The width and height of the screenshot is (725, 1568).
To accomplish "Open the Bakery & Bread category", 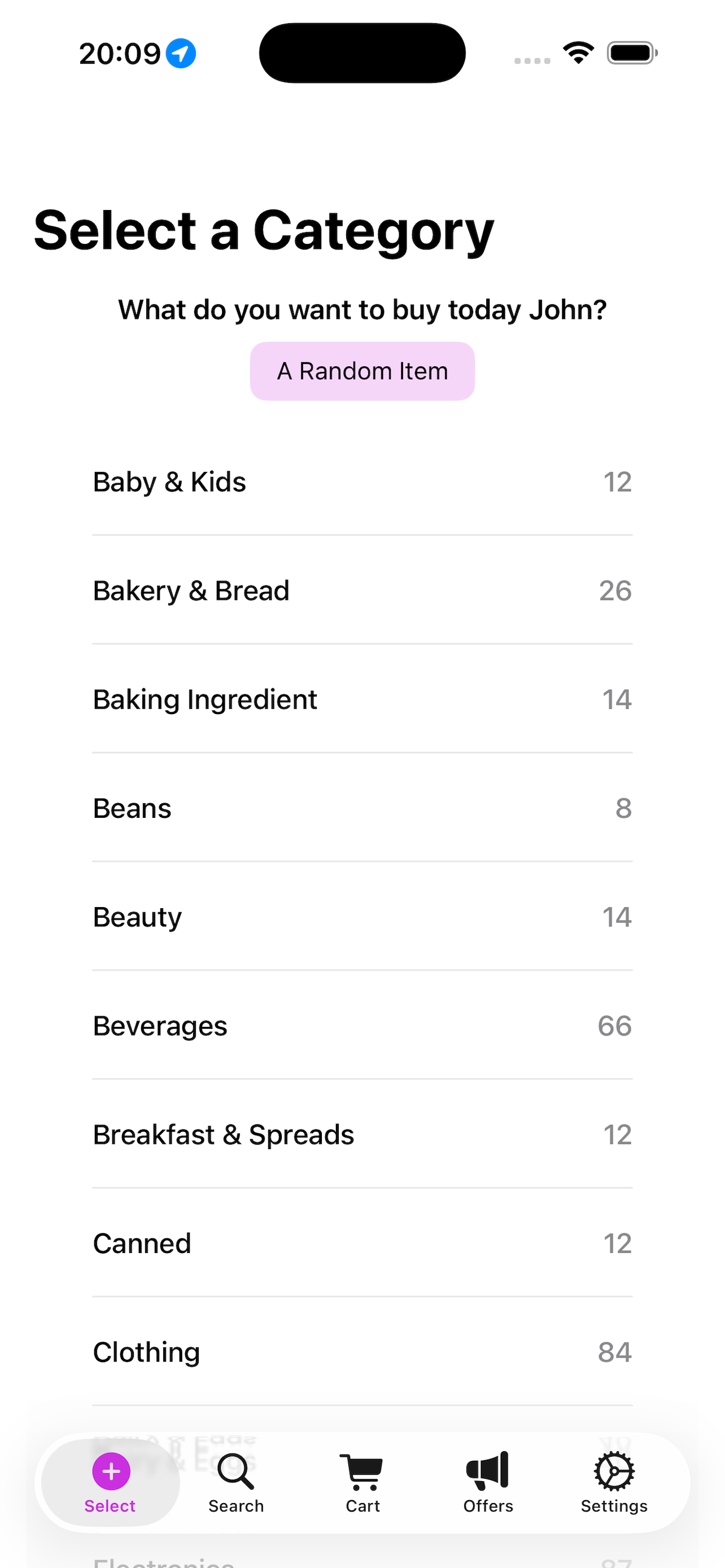I will coord(362,589).
